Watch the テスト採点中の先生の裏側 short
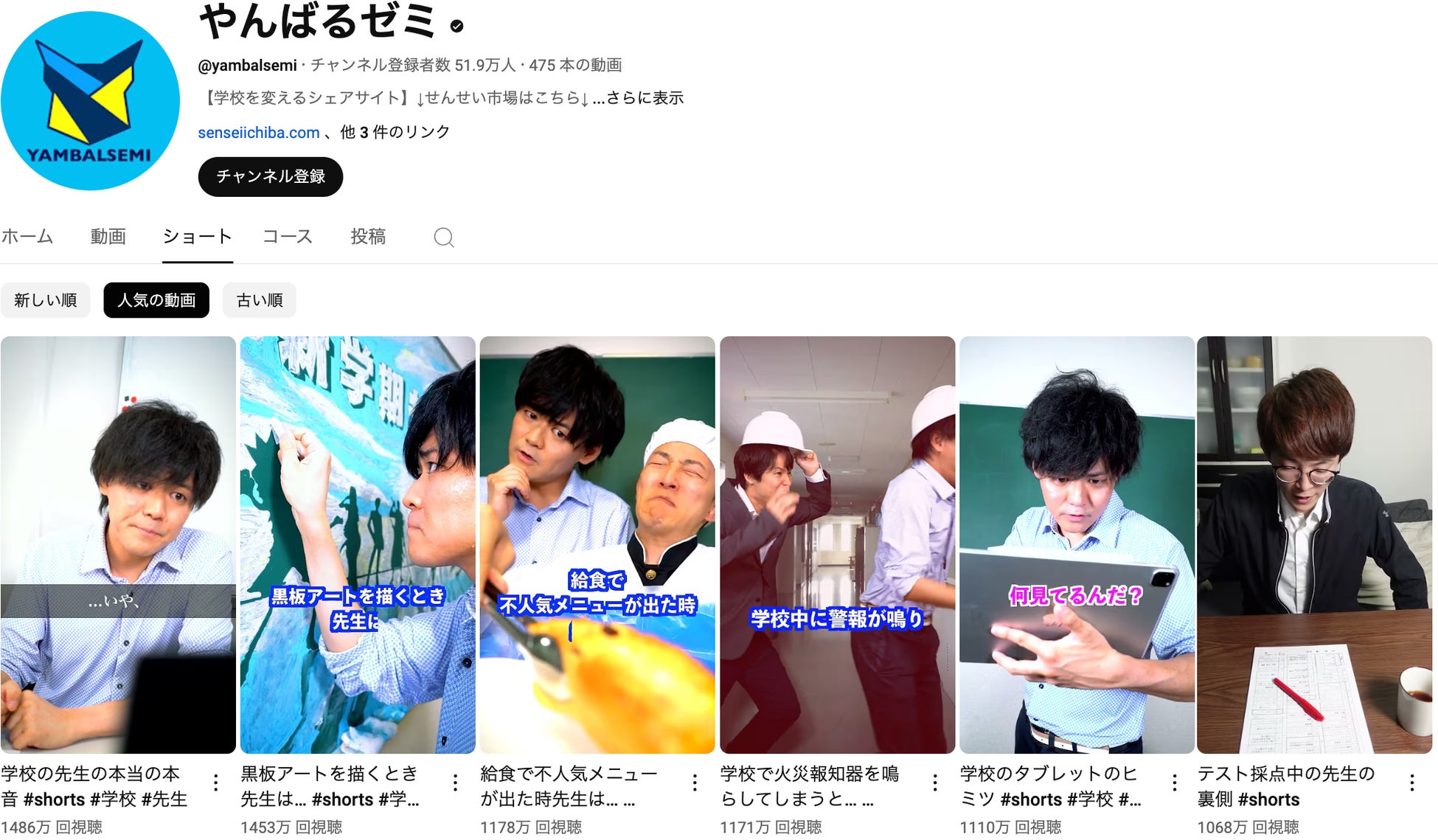 point(1314,545)
